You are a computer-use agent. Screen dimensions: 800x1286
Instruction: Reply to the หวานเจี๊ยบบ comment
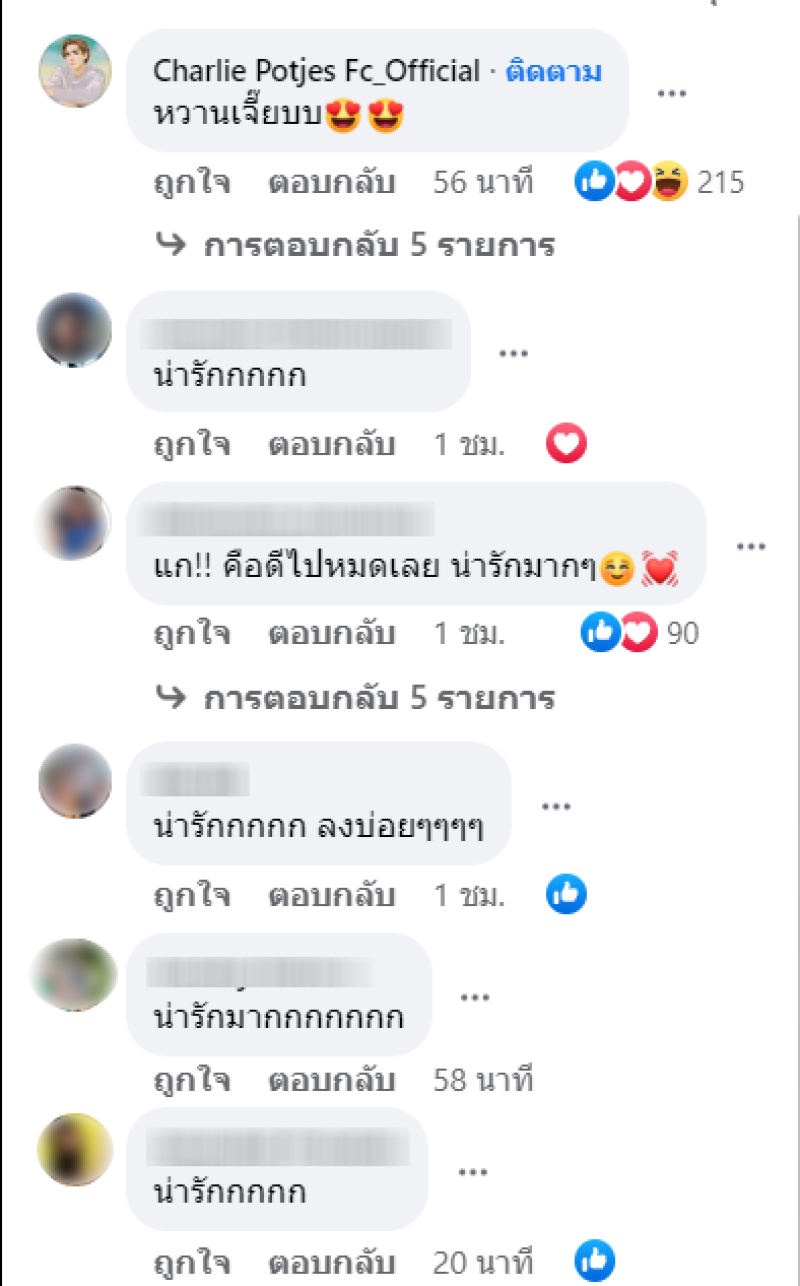point(331,183)
